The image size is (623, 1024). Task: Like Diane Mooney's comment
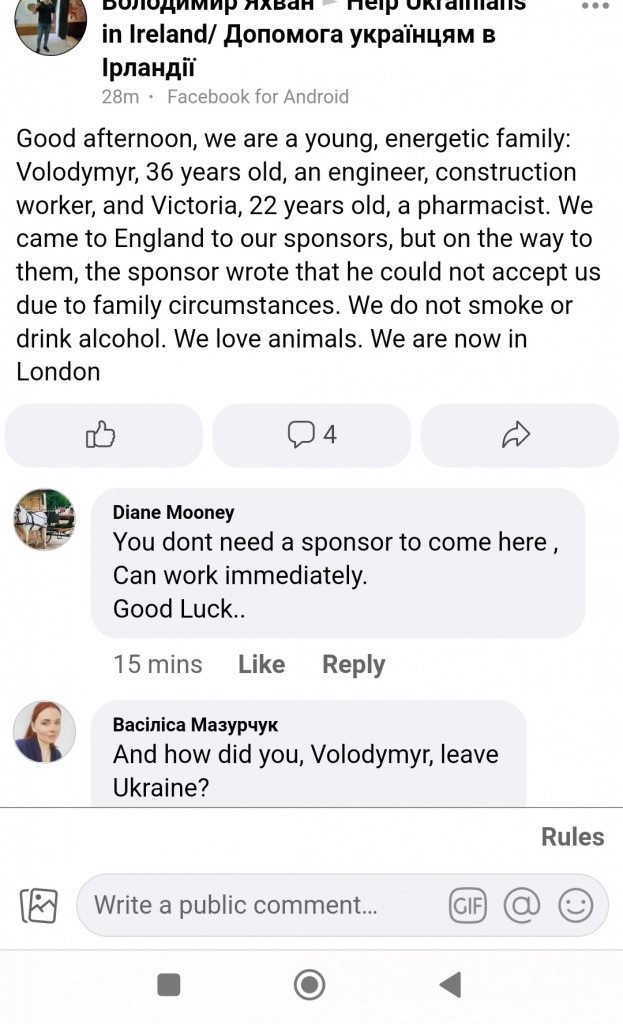(x=261, y=665)
